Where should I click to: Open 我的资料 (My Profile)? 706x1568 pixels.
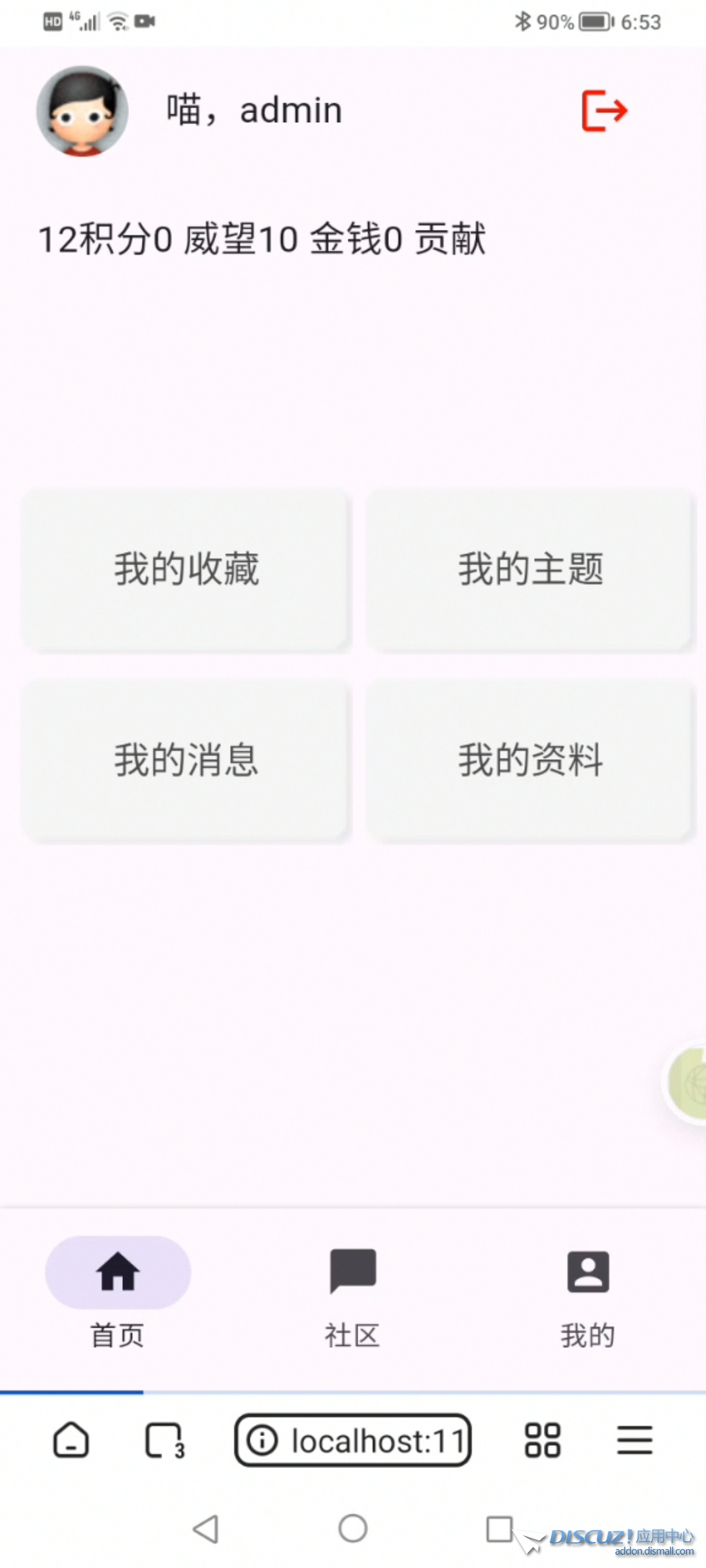[x=529, y=760]
